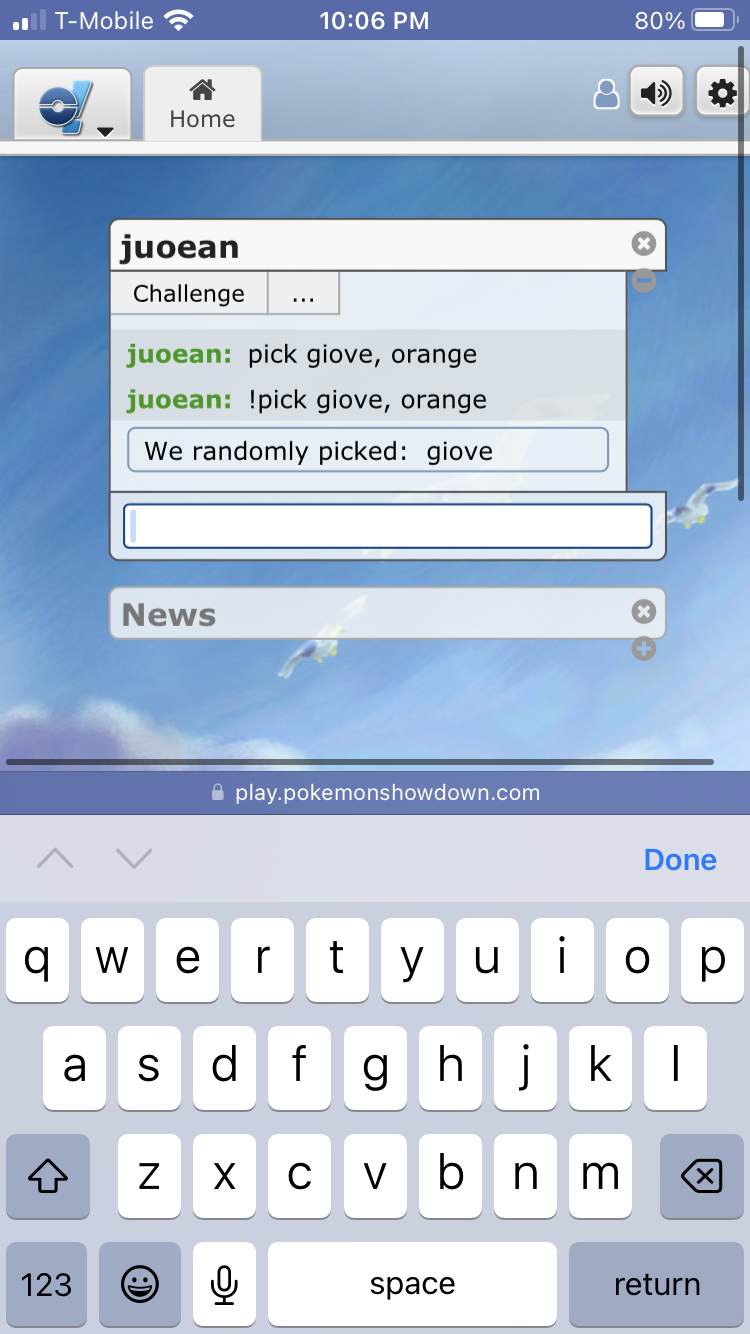The height and width of the screenshot is (1334, 750).
Task: Challenge juoean to a battle
Action: pos(189,294)
